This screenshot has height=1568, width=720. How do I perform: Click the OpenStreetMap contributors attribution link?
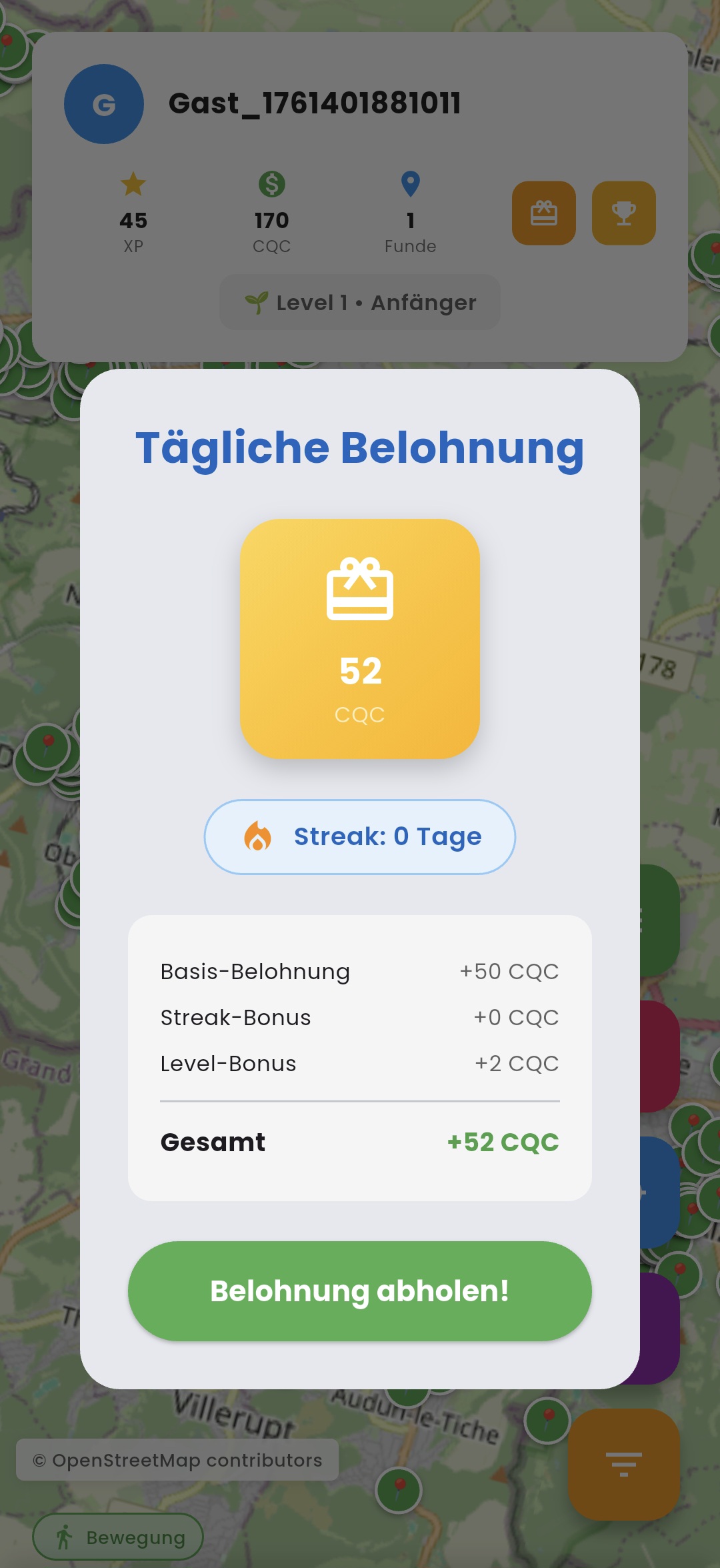click(177, 1459)
